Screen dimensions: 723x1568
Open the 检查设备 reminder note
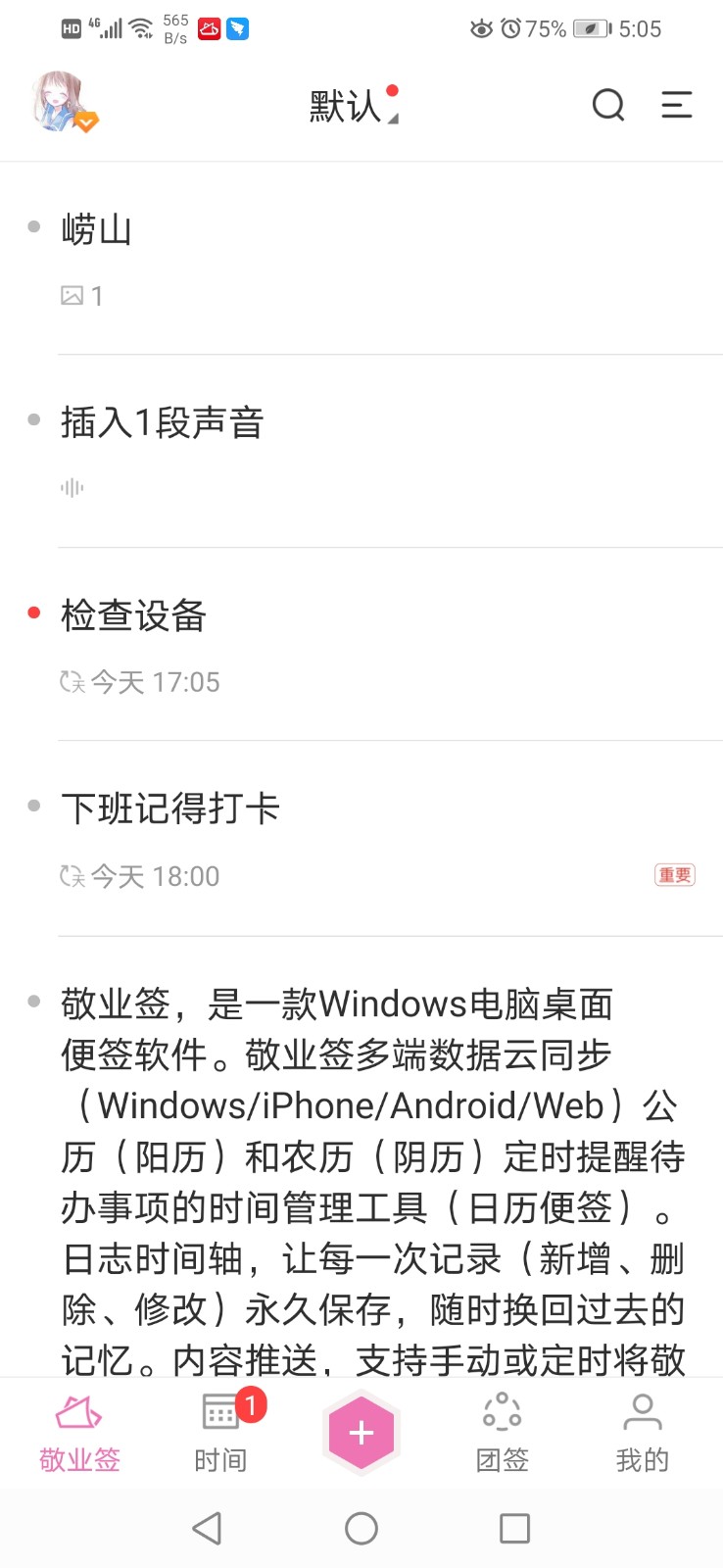pos(134,616)
